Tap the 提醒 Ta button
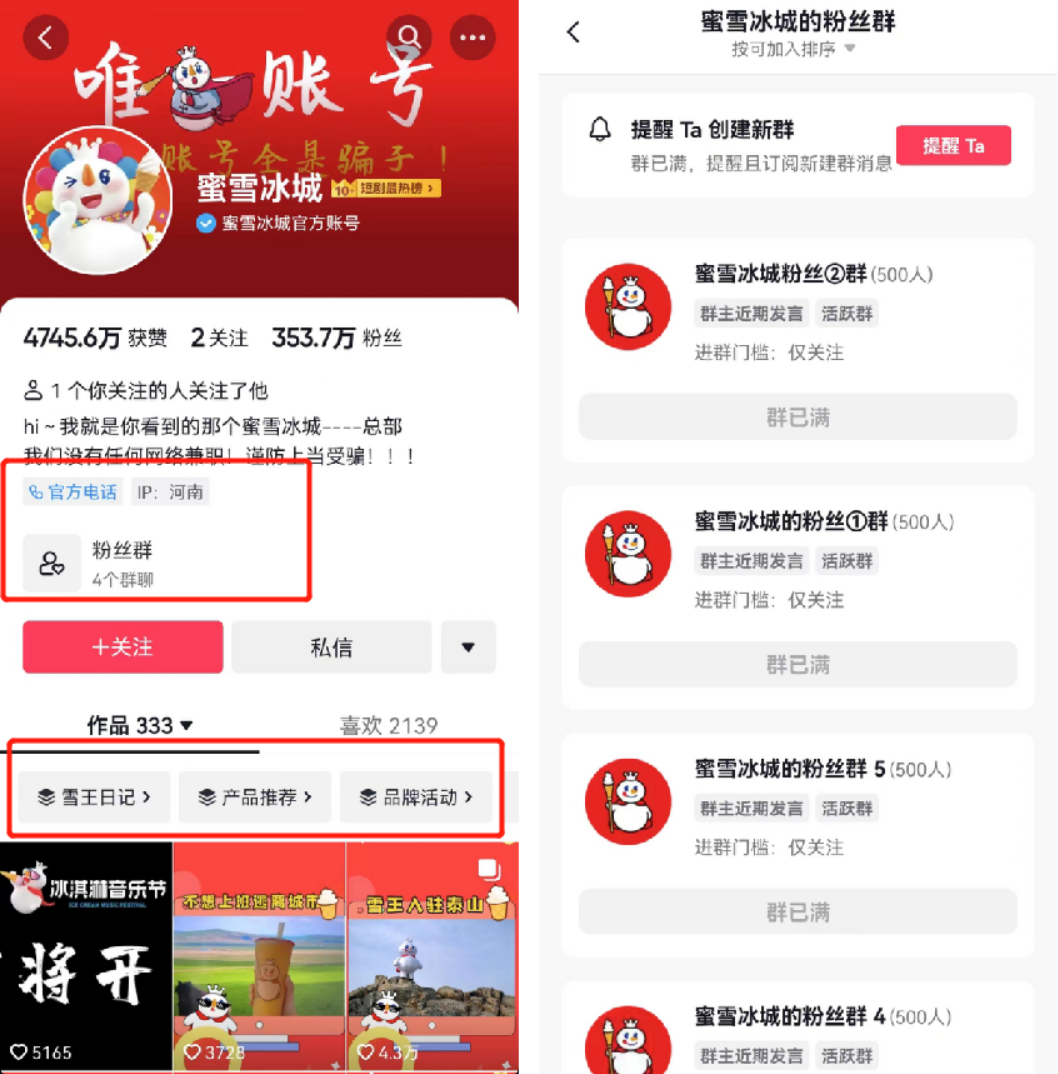Viewport: 1058px width, 1074px height. [x=952, y=146]
